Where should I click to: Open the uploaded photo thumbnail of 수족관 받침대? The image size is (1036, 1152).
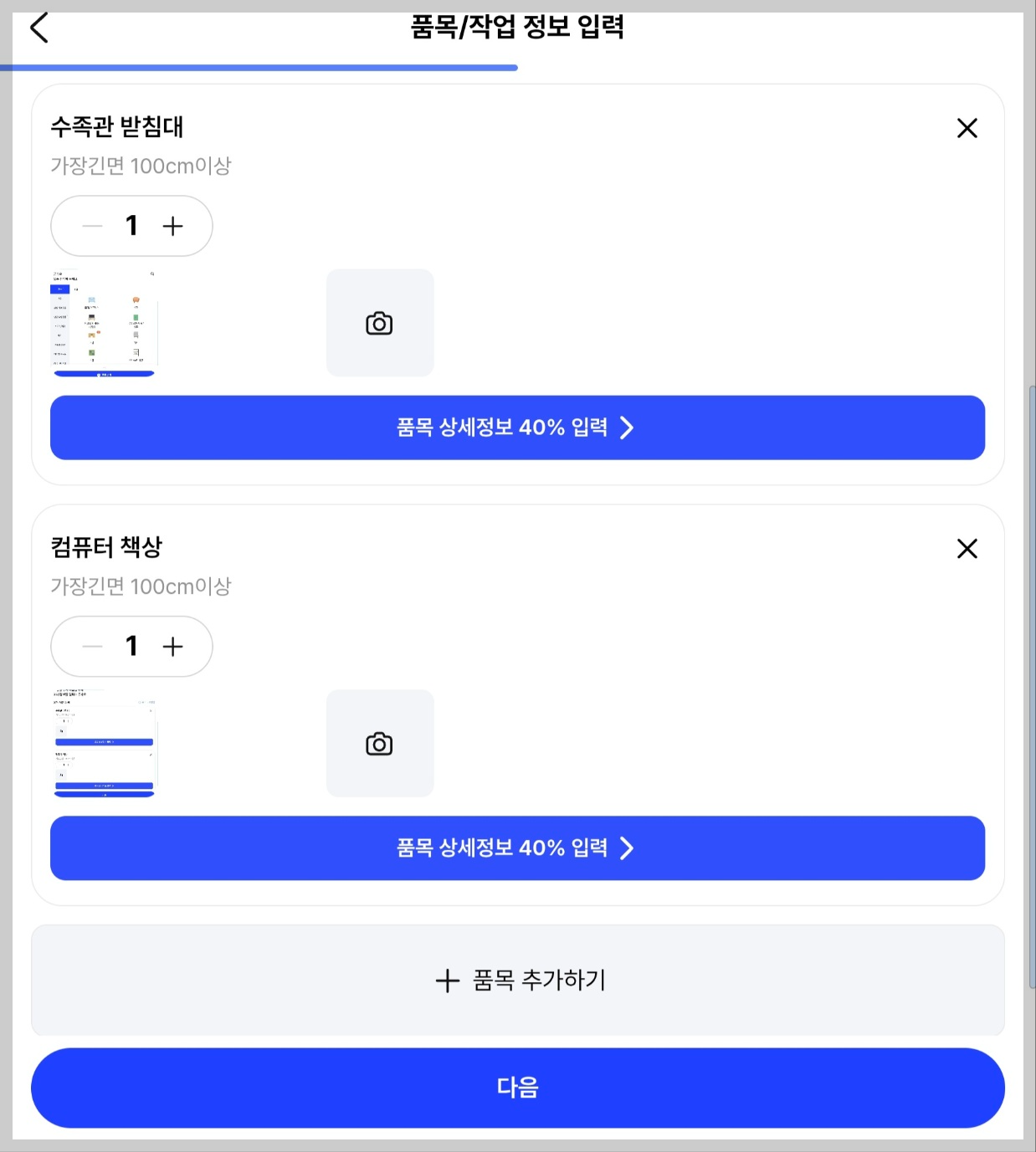click(x=104, y=323)
